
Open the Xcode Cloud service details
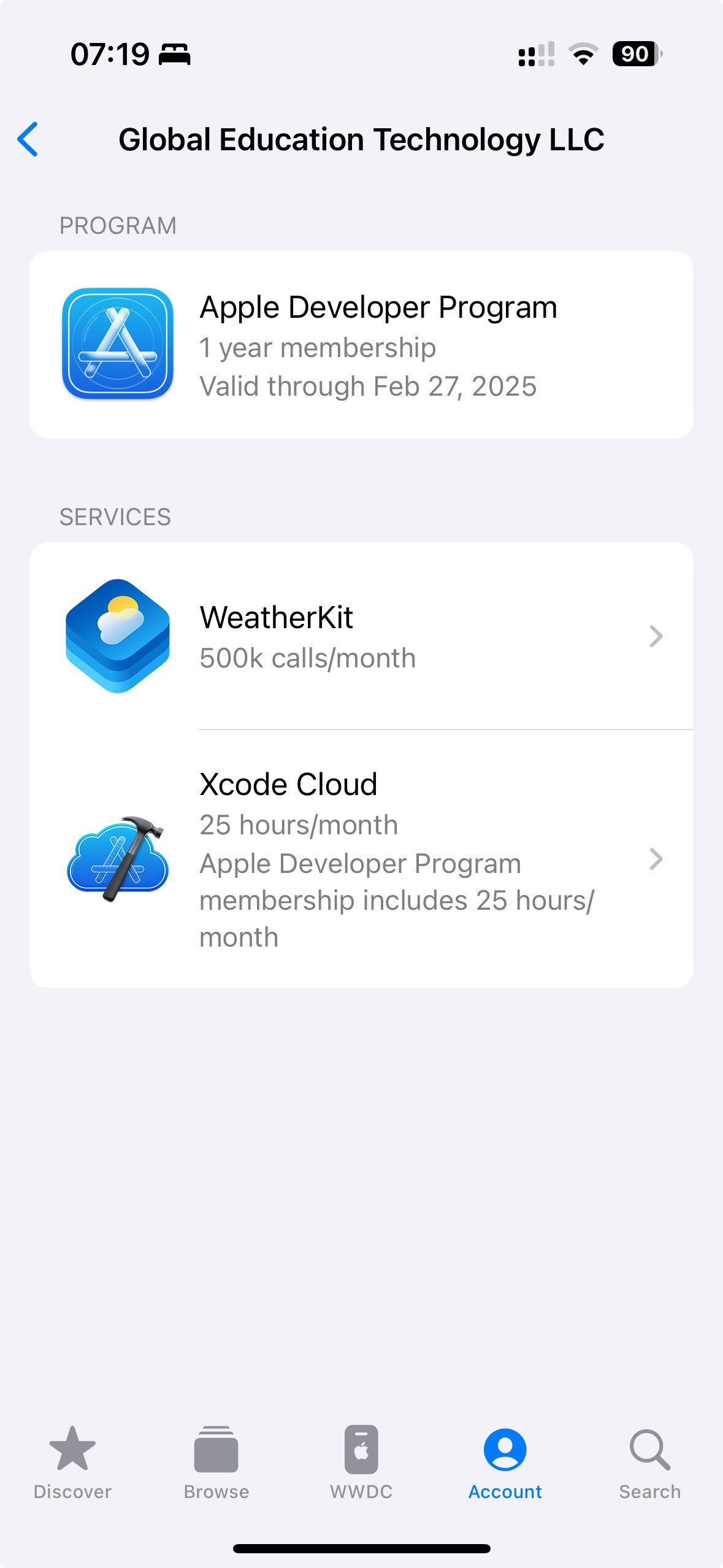361,859
